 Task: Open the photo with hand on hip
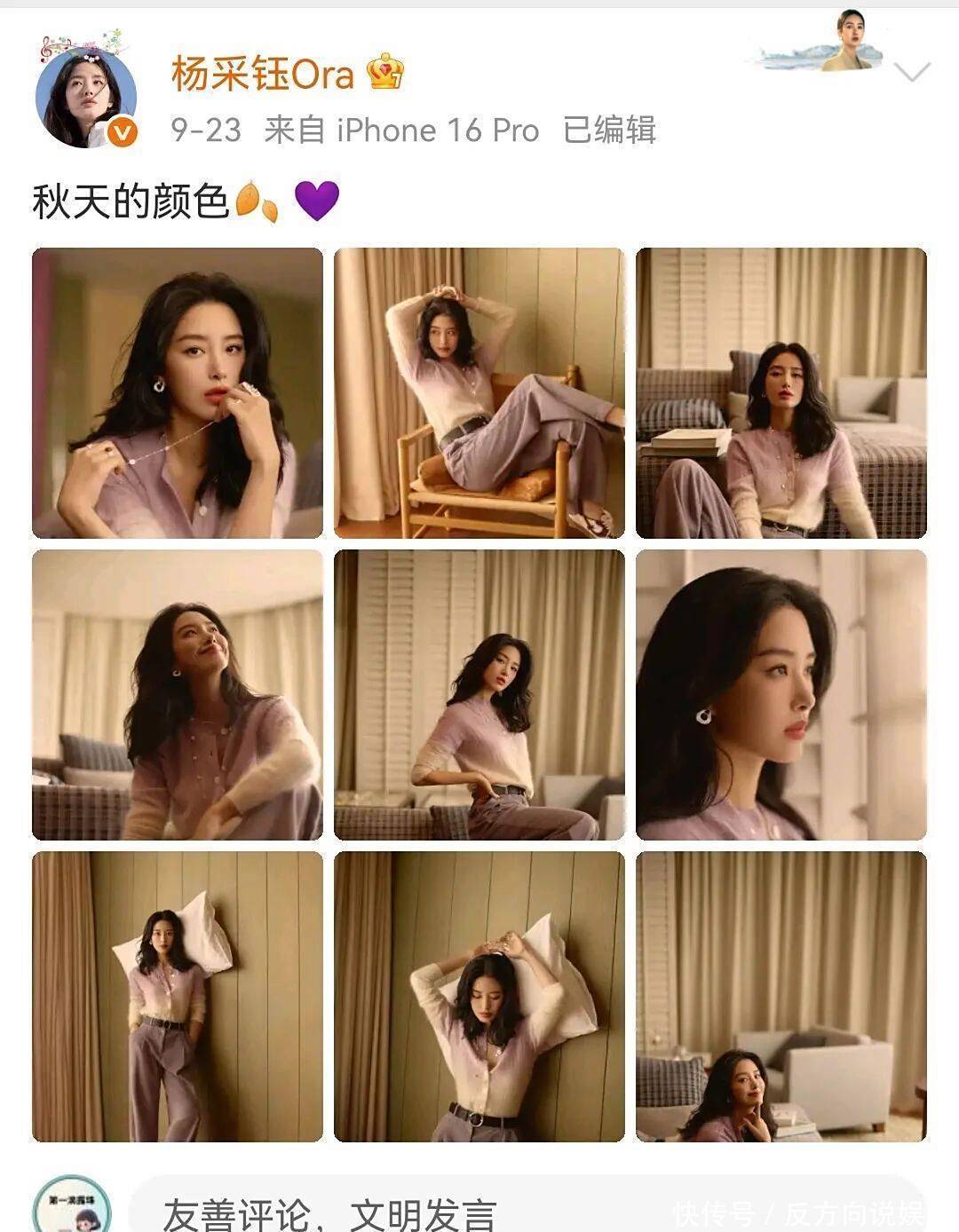(479, 694)
